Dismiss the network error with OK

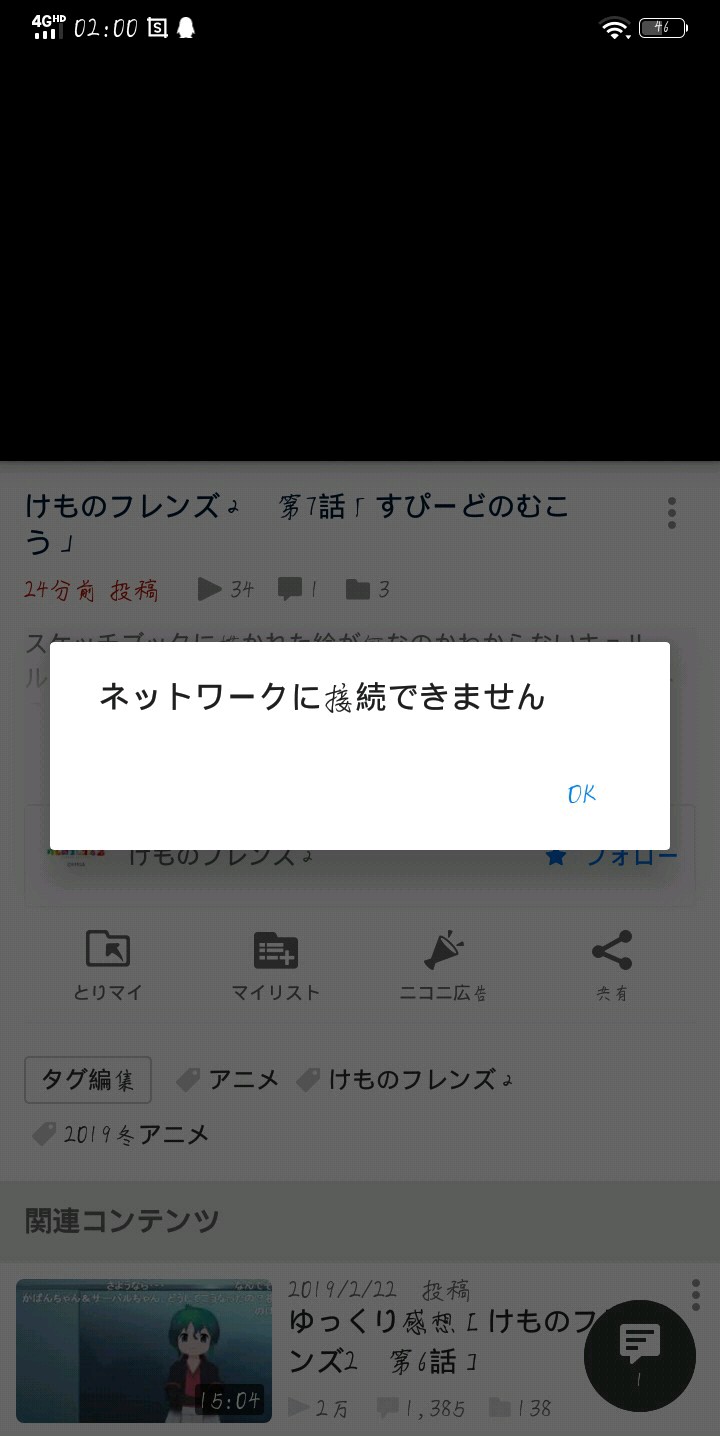[x=581, y=794]
